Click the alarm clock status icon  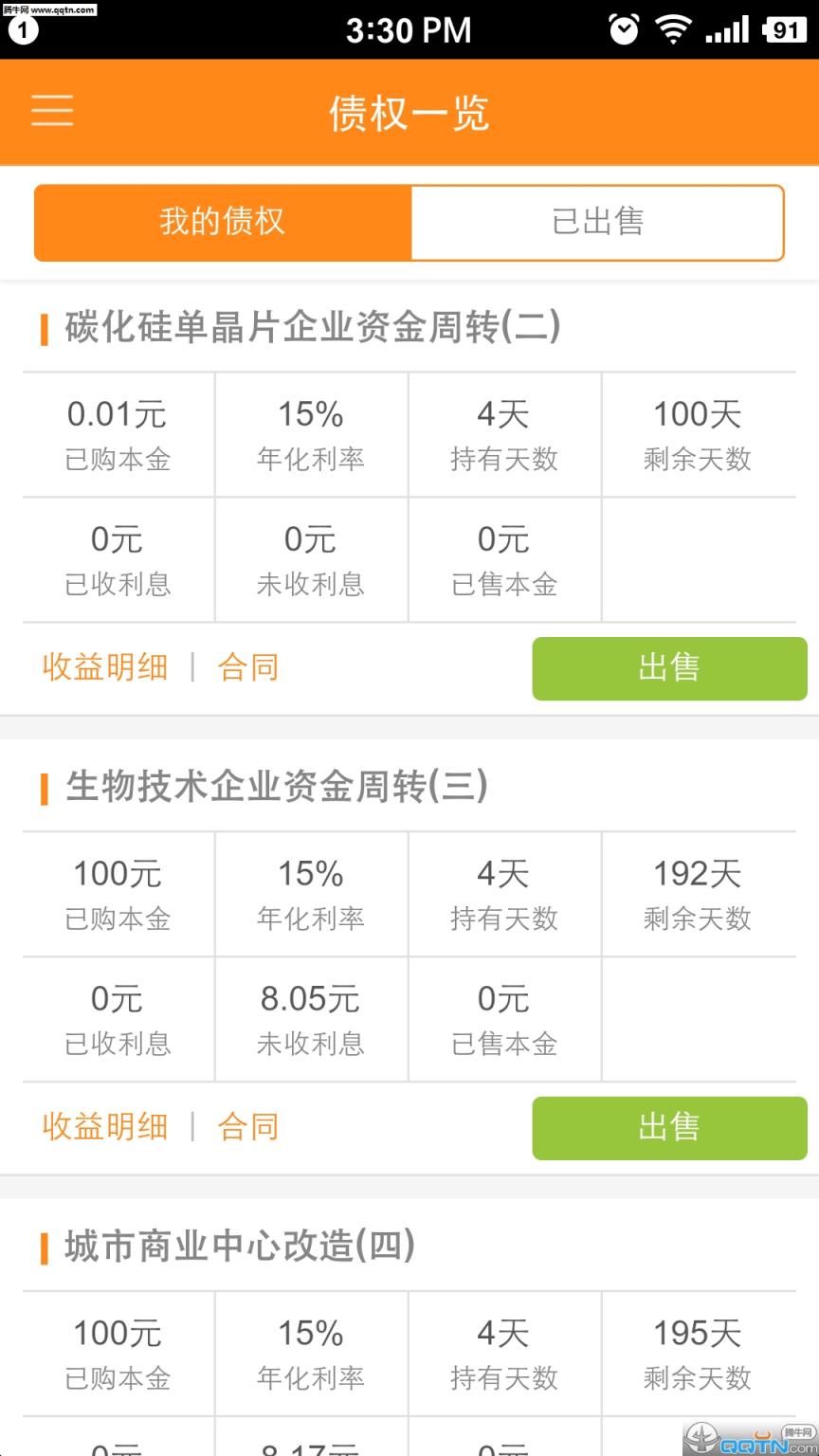point(625,29)
